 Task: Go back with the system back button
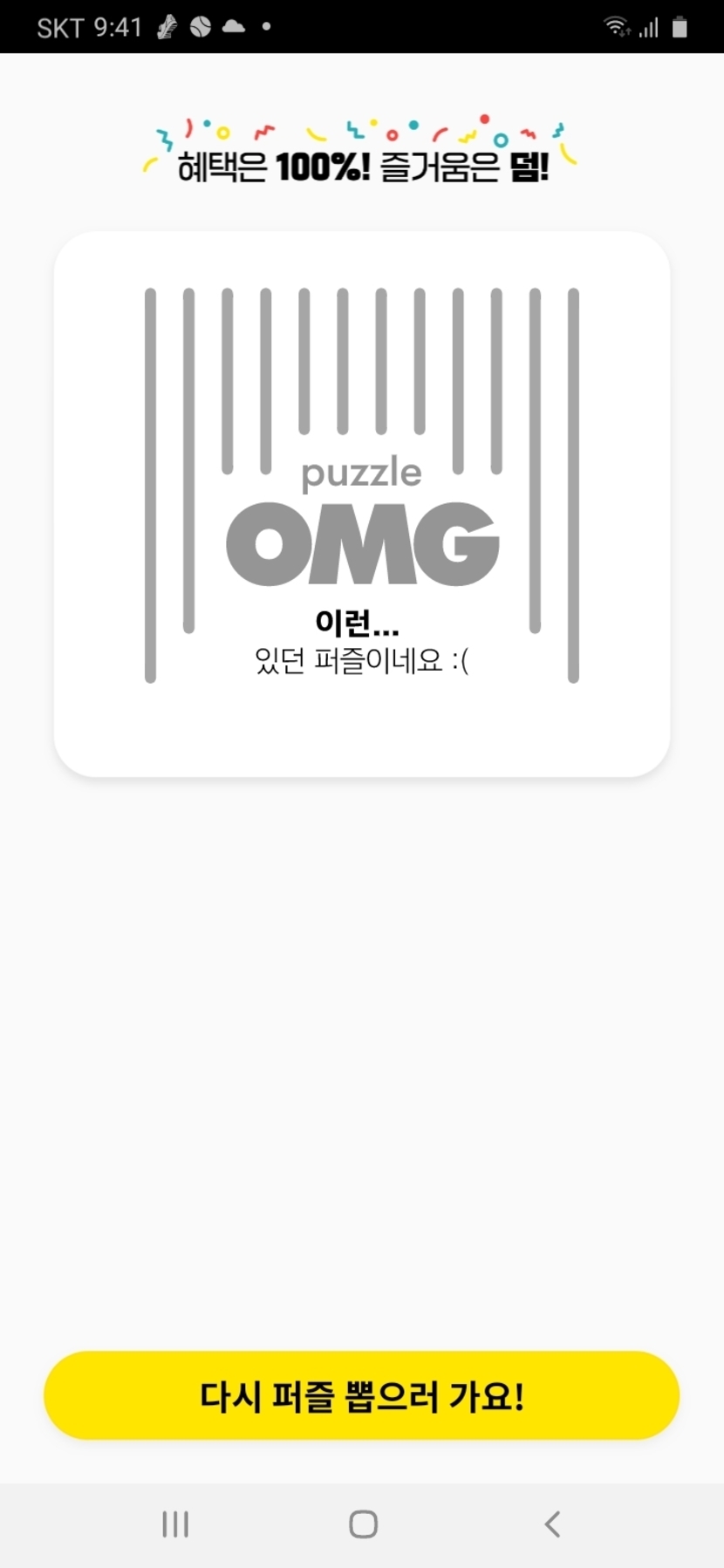(x=552, y=1524)
